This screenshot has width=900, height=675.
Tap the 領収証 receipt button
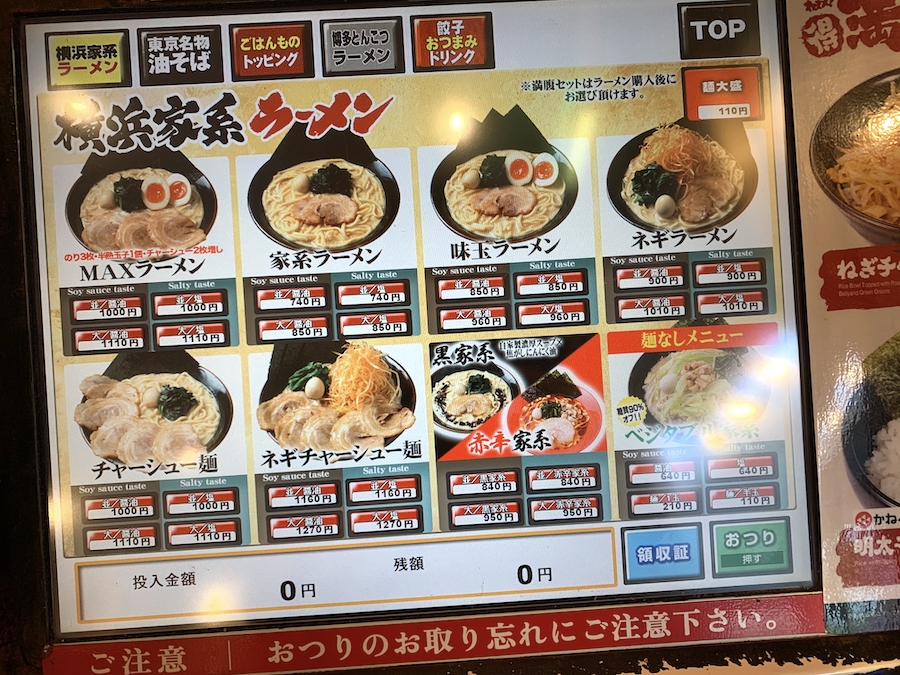[x=662, y=552]
